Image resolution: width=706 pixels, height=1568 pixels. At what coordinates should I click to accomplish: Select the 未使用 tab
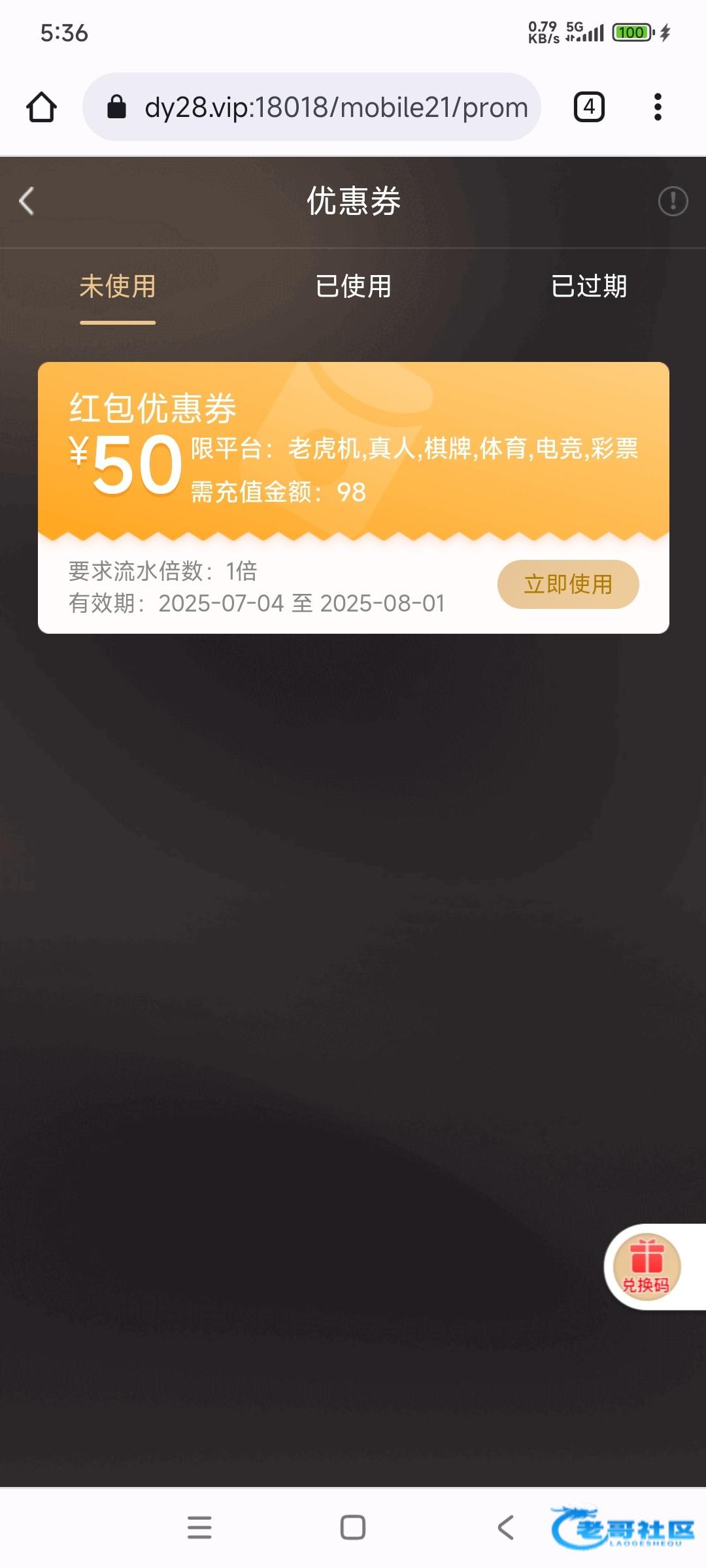click(x=118, y=286)
